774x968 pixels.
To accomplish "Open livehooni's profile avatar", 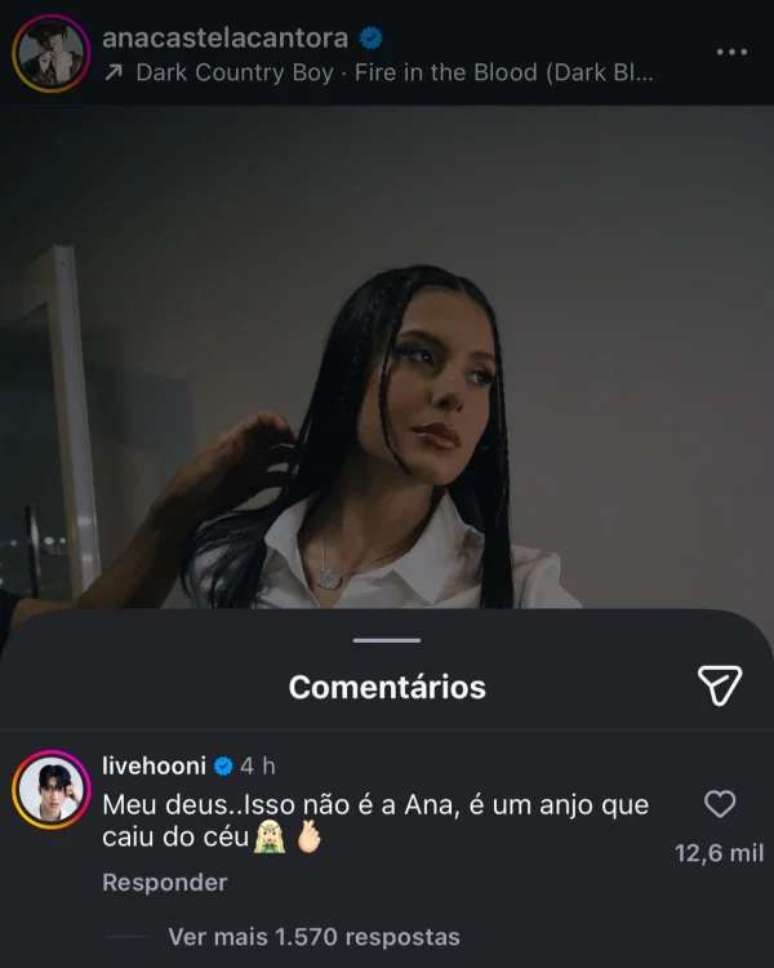I will [x=51, y=788].
